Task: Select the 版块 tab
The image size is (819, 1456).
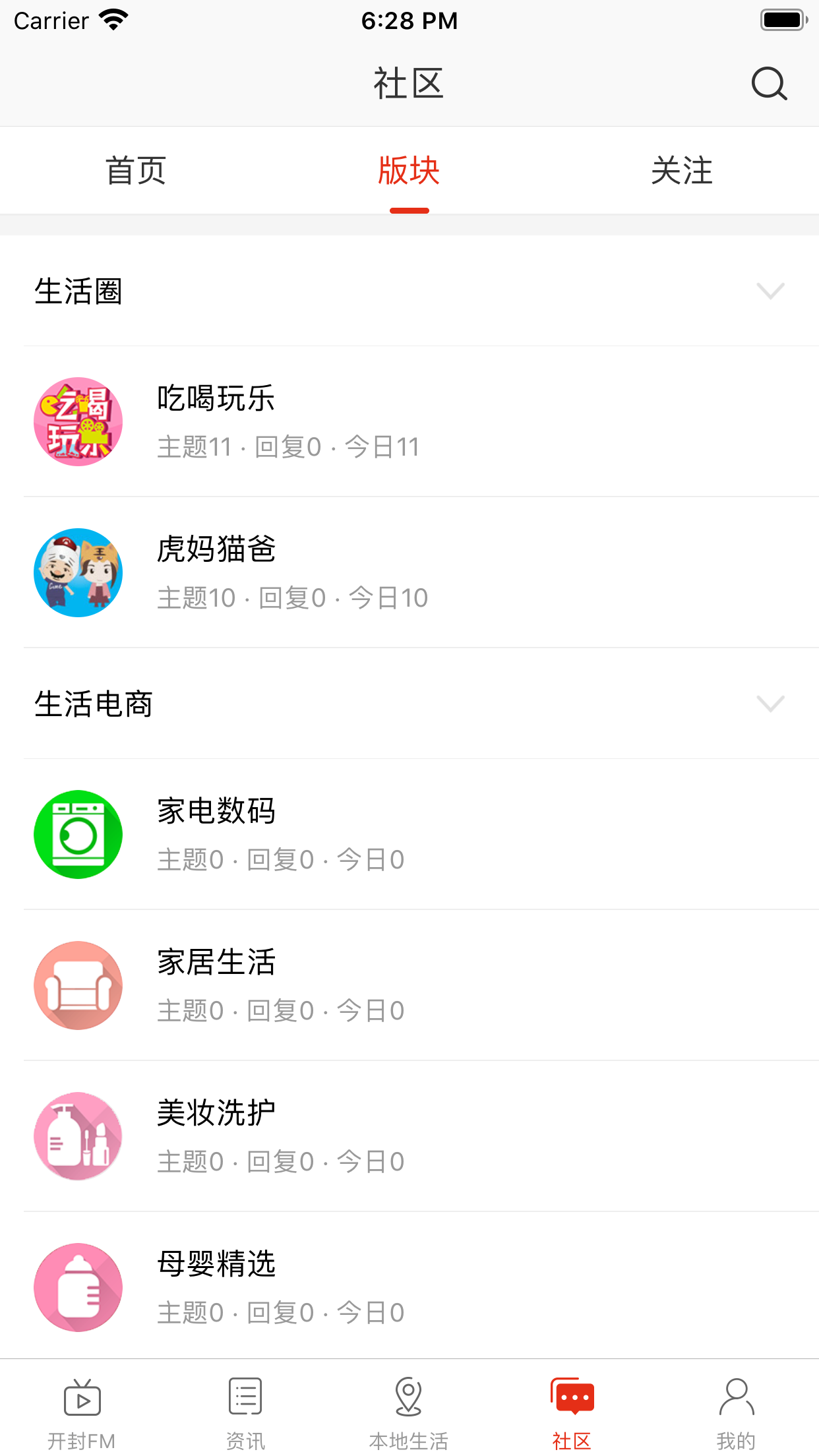Action: point(409,171)
